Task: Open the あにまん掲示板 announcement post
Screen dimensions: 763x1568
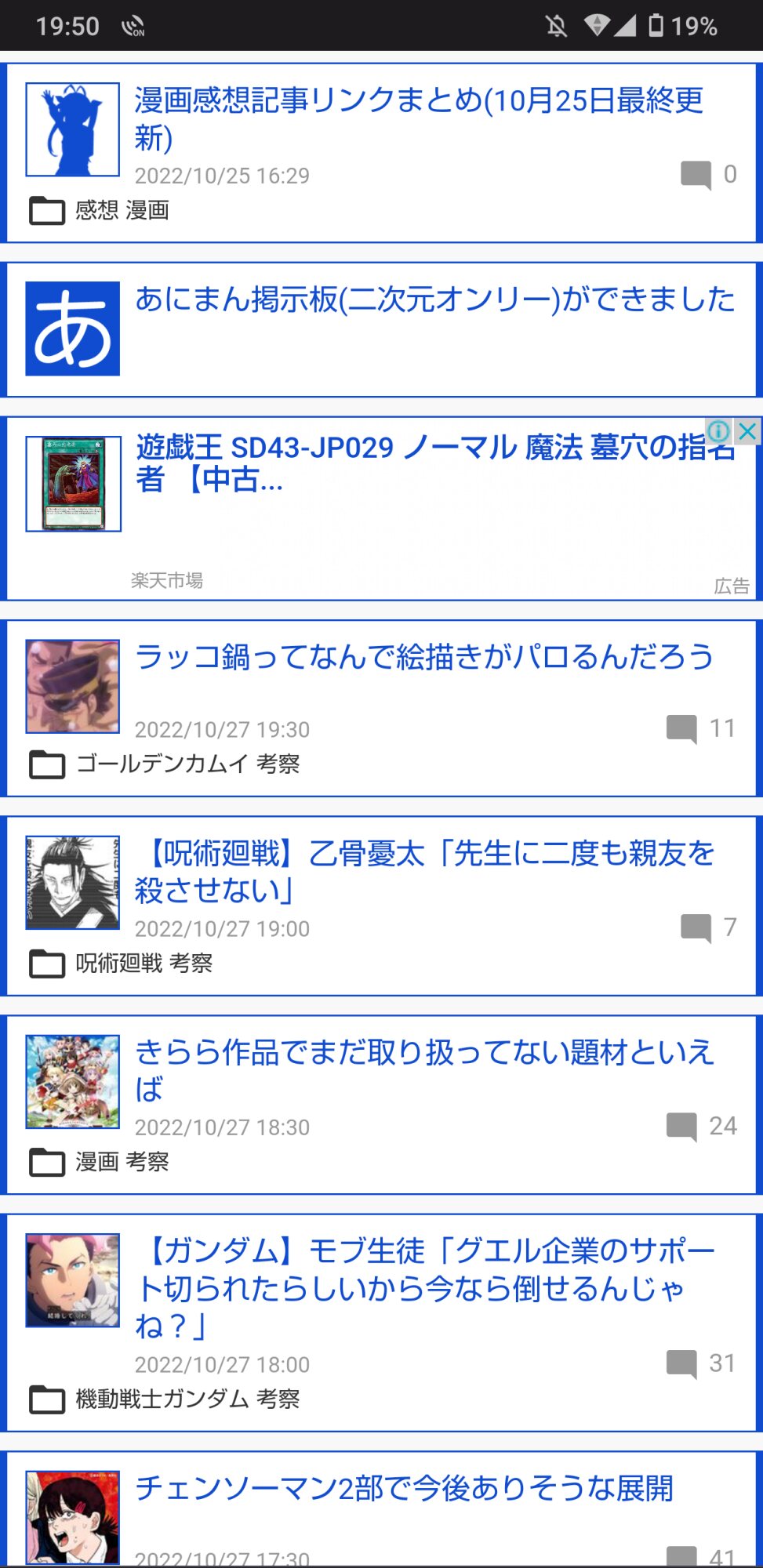Action: tap(435, 299)
